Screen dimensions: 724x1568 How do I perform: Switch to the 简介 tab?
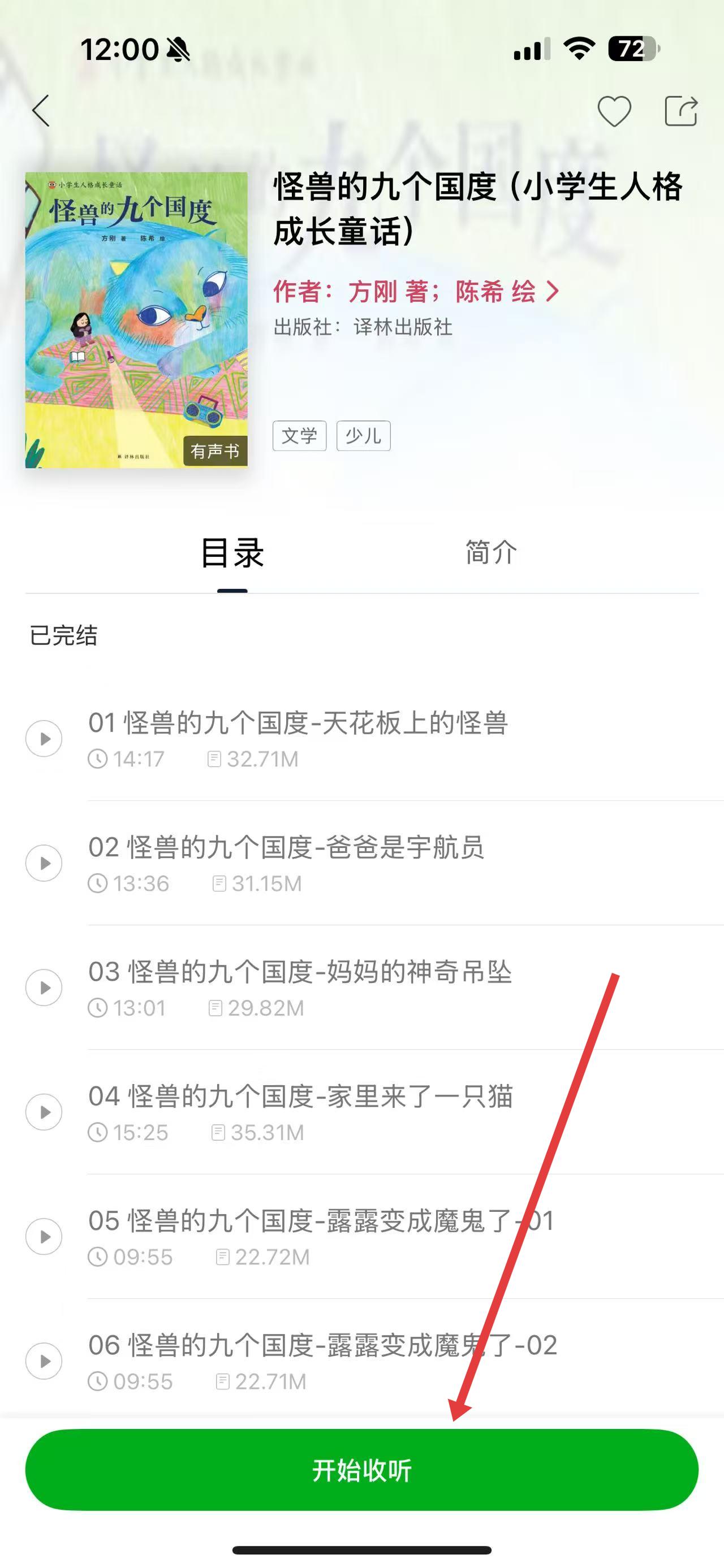[491, 553]
